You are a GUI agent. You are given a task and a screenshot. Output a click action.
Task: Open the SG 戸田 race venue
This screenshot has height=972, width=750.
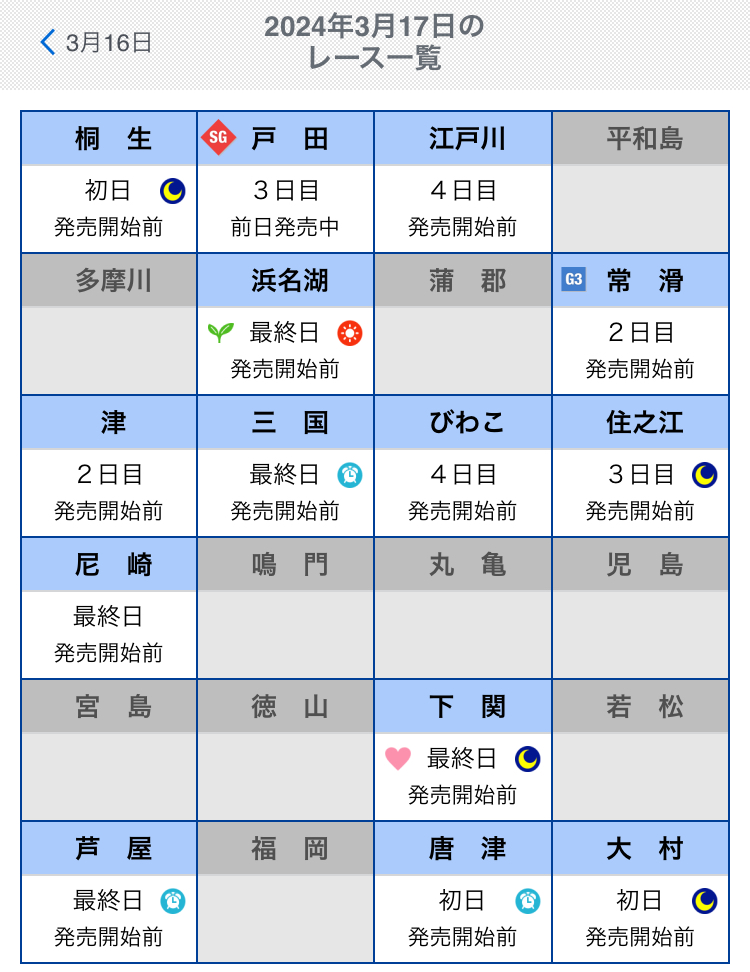286,182
